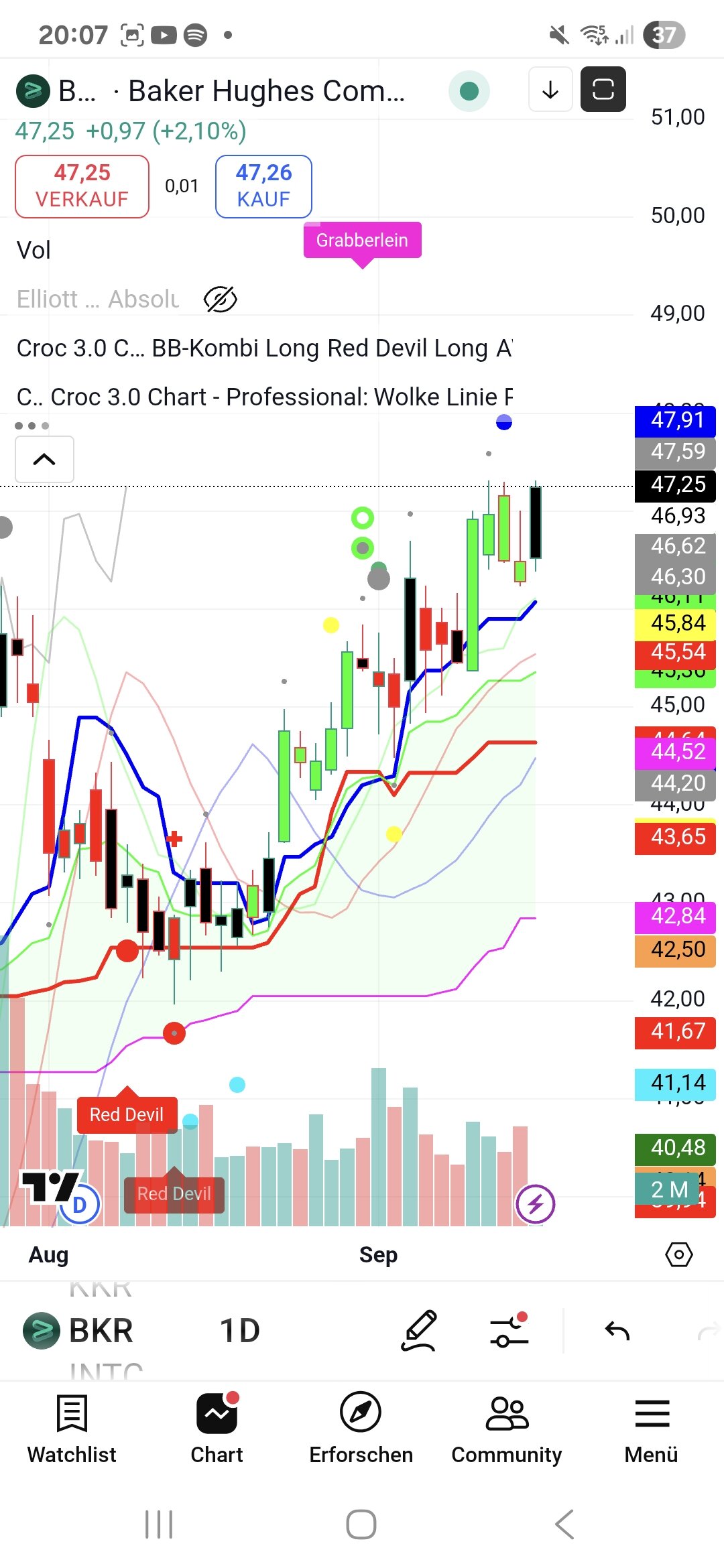724x1568 pixels.
Task: Open the chart settings hexagon icon
Action: click(678, 1254)
